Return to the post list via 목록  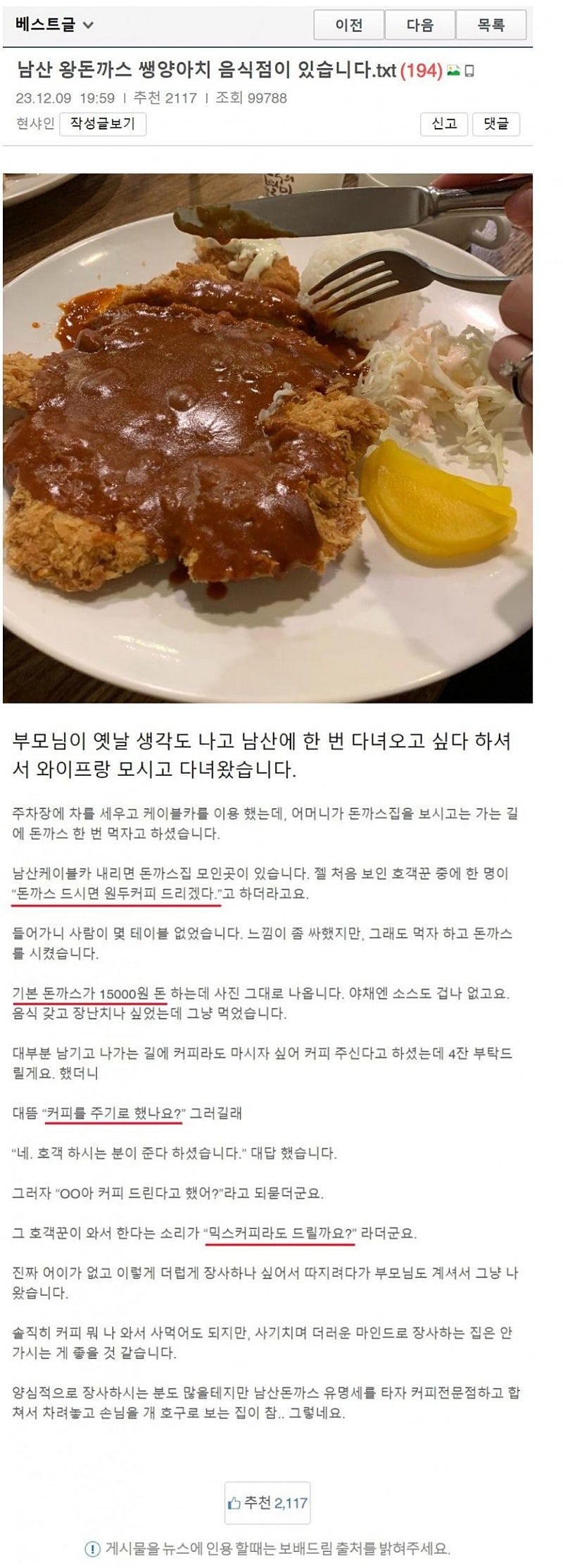tap(491, 26)
